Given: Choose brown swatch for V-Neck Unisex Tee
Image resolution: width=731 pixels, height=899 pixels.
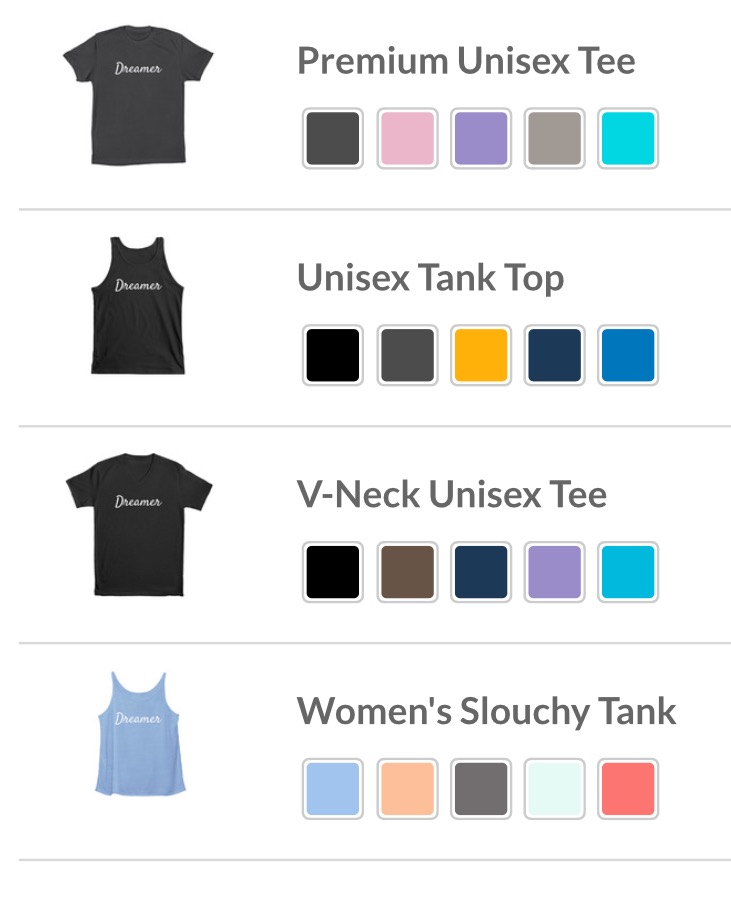Looking at the screenshot, I should click(x=407, y=572).
